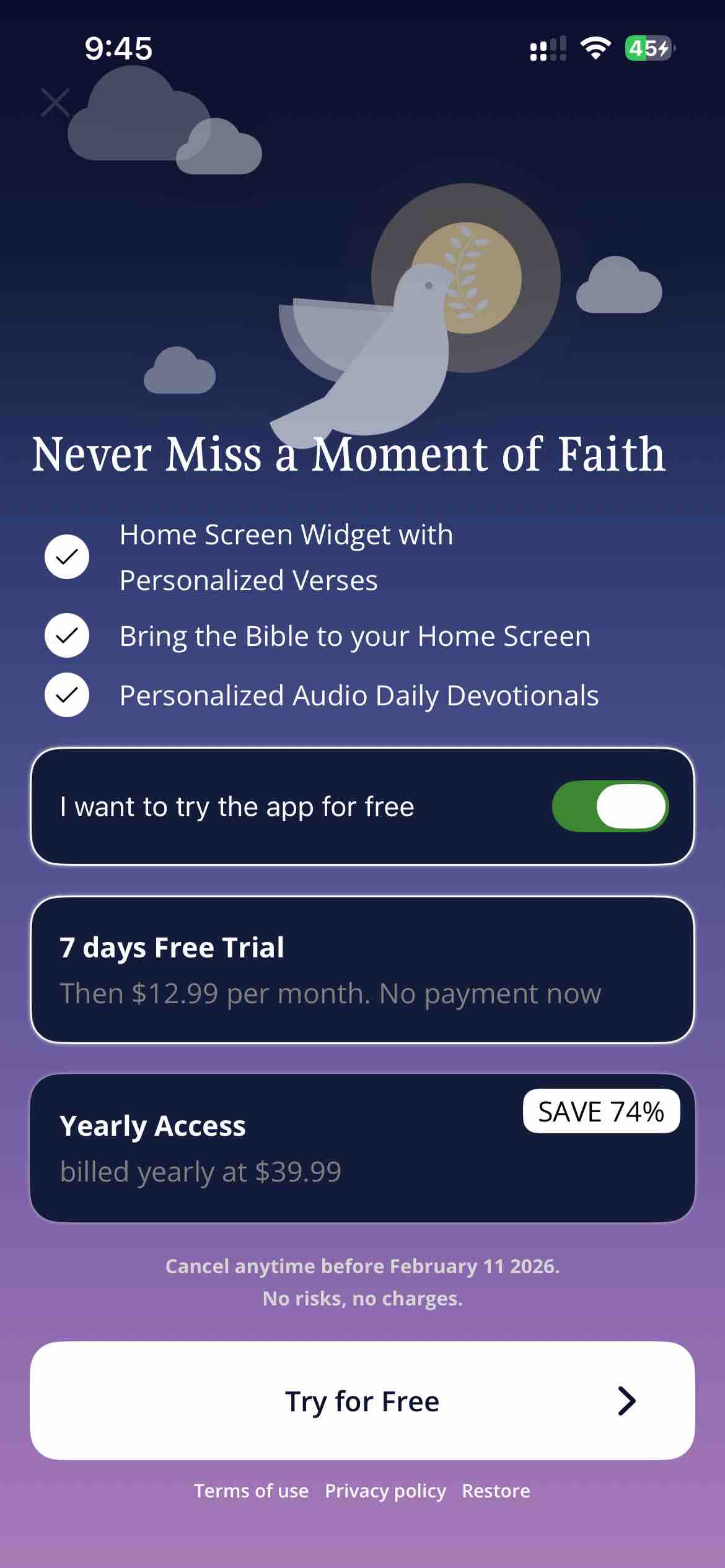Click the checkmark beside Bring the Bible feature
This screenshot has height=1568, width=725.
coord(66,635)
